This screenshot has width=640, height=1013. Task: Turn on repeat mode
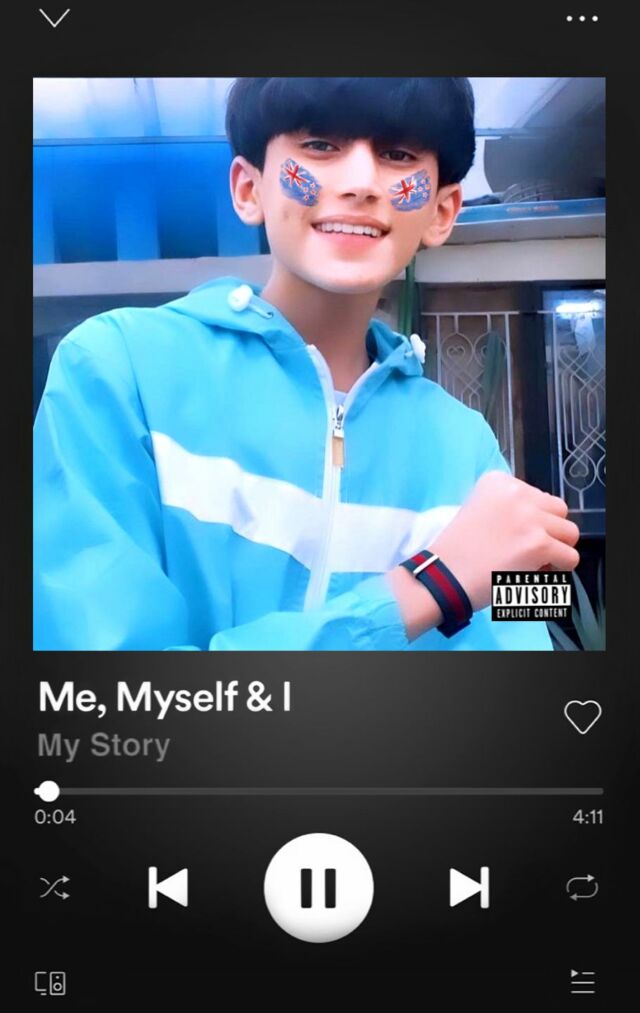coord(581,887)
